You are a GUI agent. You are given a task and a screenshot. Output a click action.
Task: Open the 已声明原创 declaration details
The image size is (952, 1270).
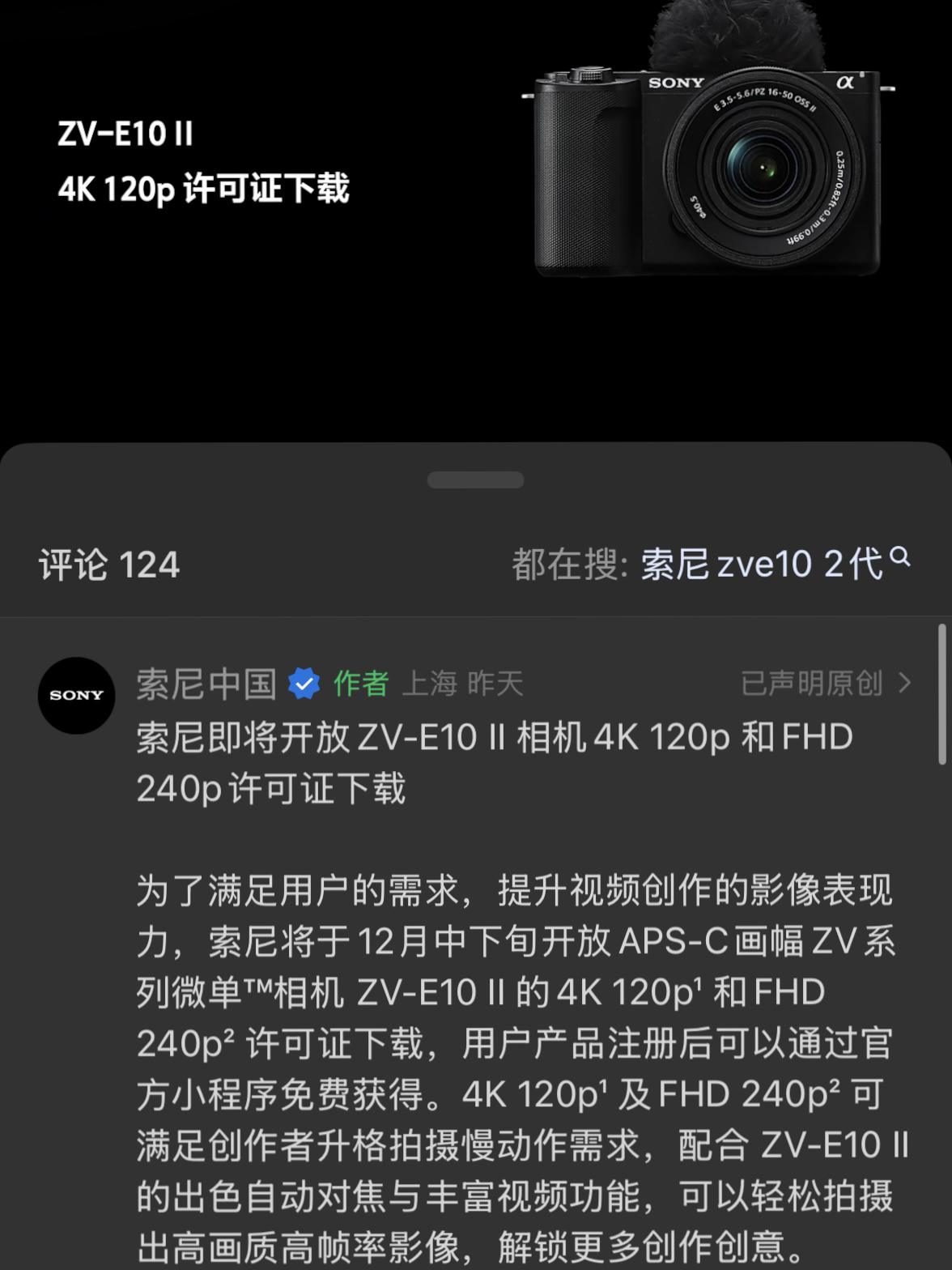pyautogui.click(x=826, y=684)
